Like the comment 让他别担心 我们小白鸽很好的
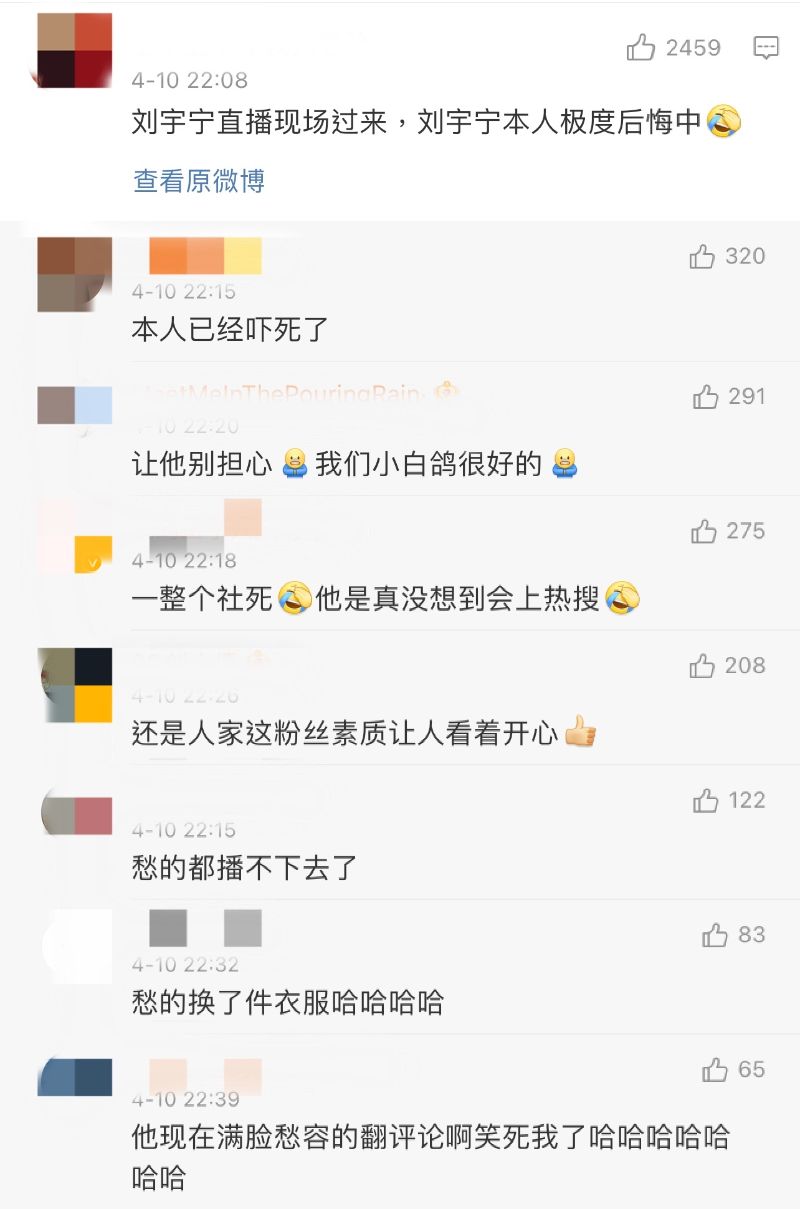The image size is (800, 1209). point(706,397)
